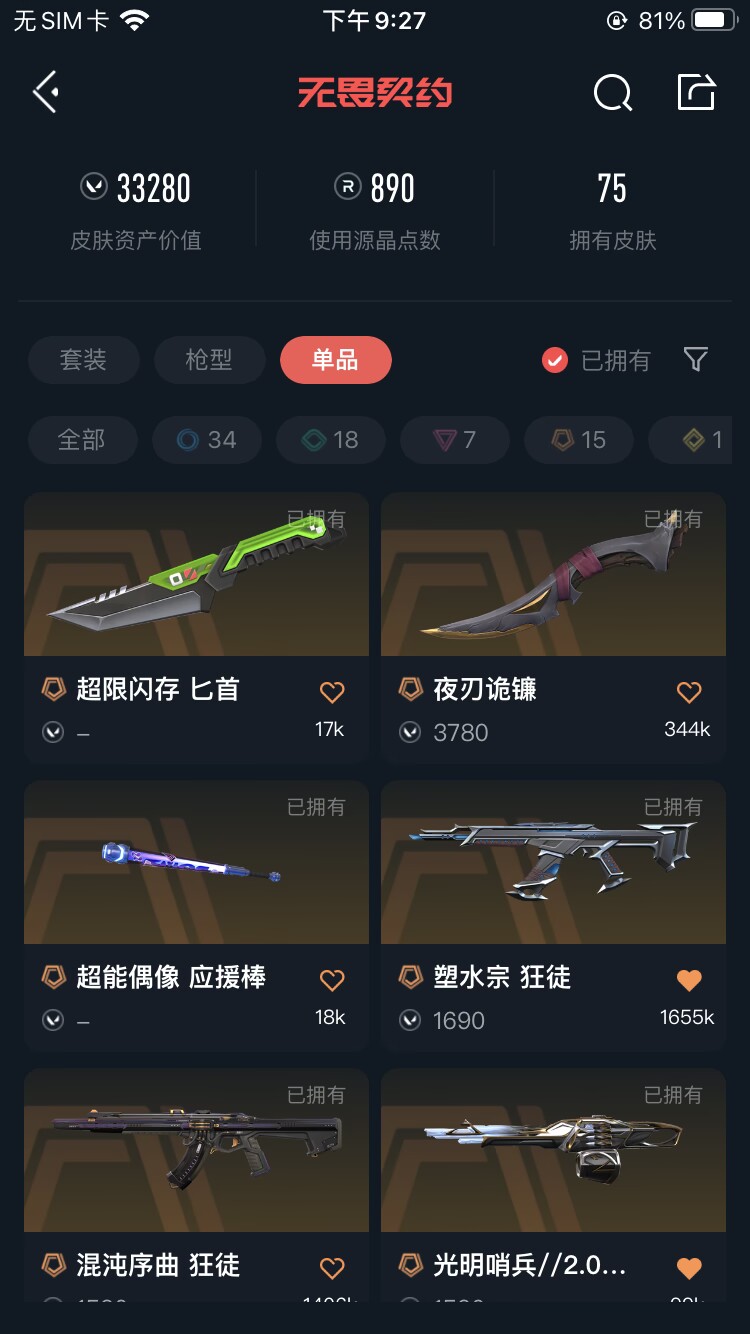
Task: Open the 超限闪存 匕首 skin card
Action: click(x=196, y=590)
